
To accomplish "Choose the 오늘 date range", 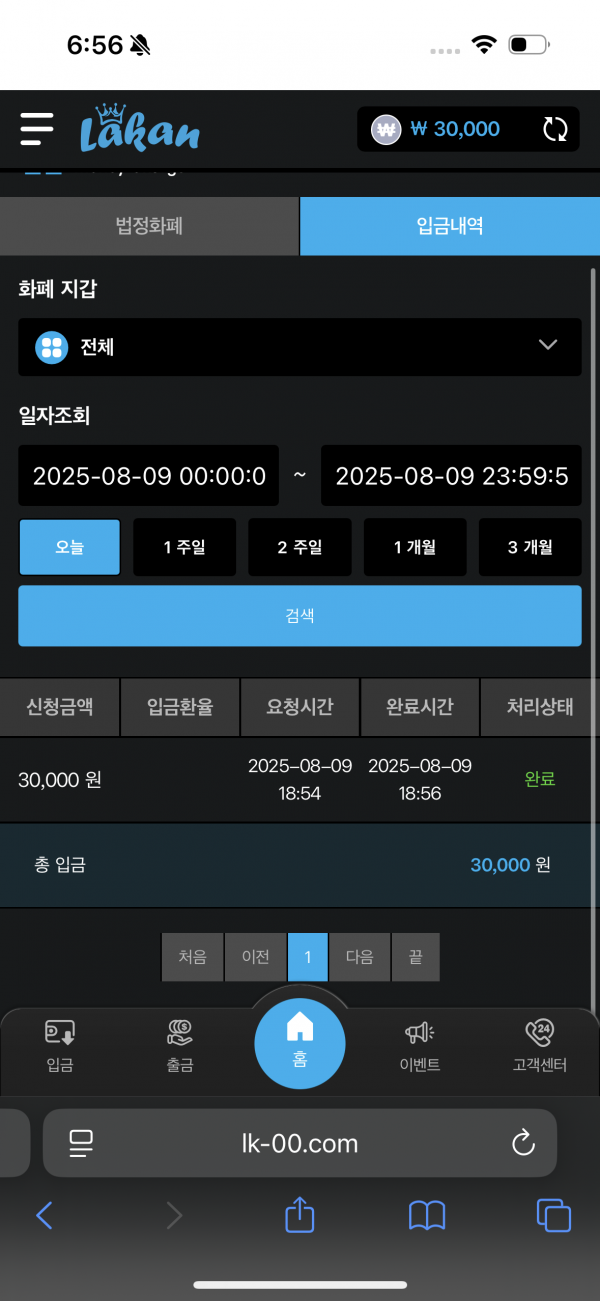I will (70, 547).
